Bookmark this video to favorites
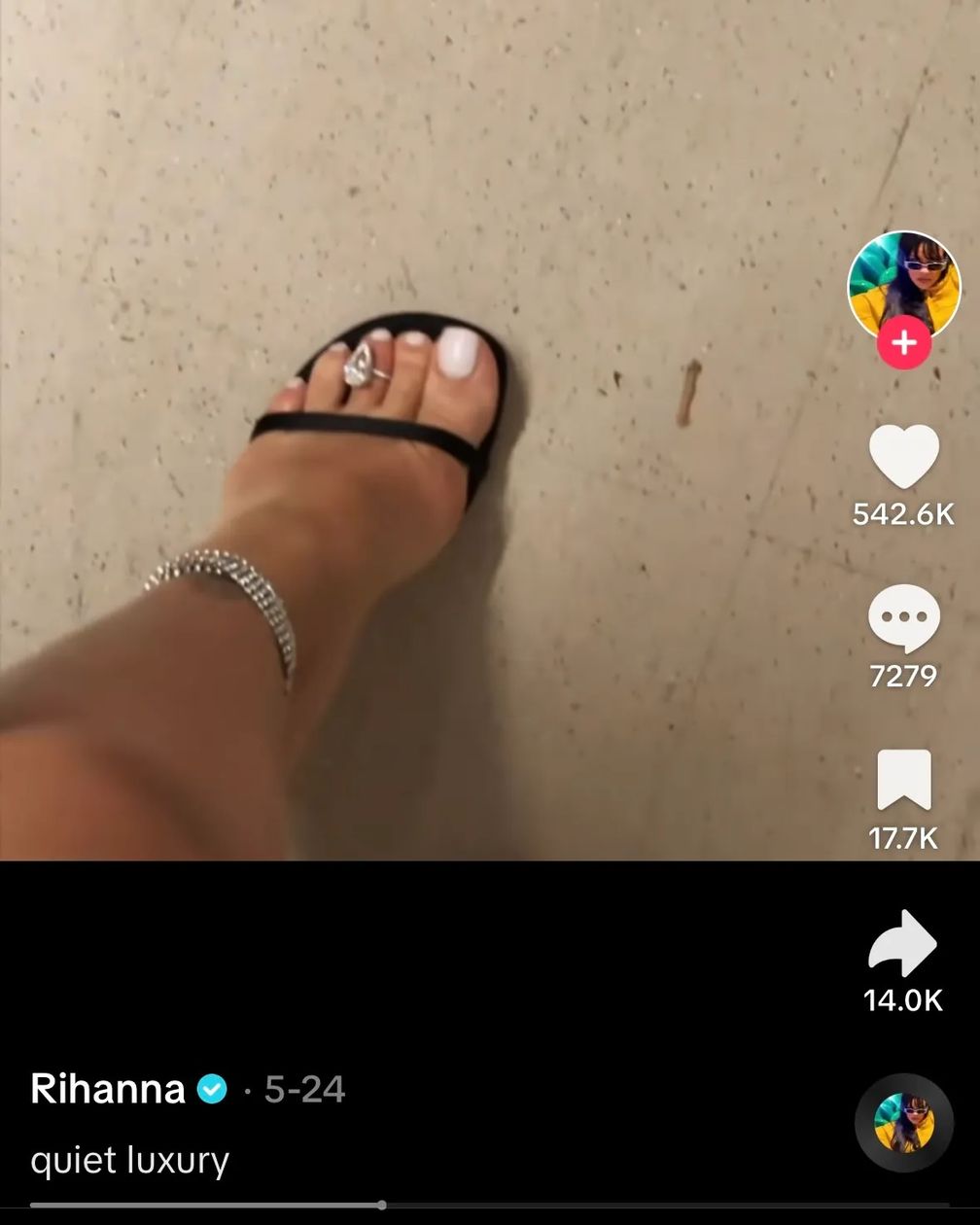980x1225 pixels. [903, 780]
